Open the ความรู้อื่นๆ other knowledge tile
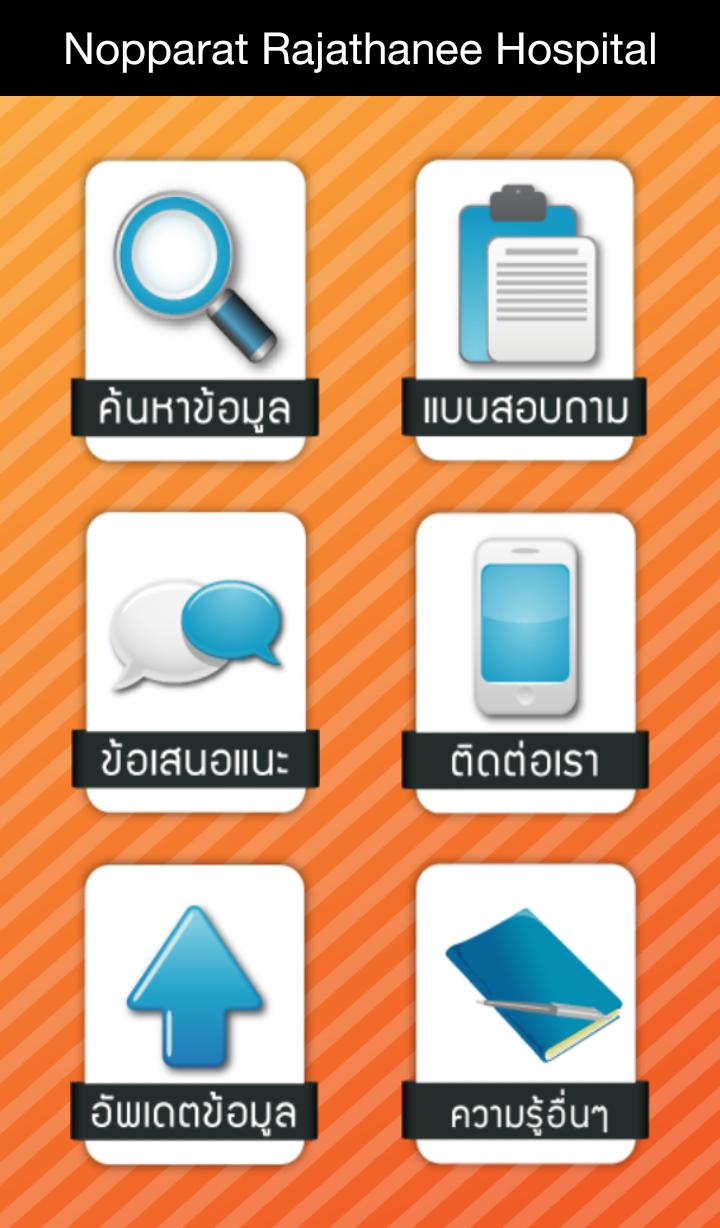This screenshot has height=1228, width=720. (525, 1014)
